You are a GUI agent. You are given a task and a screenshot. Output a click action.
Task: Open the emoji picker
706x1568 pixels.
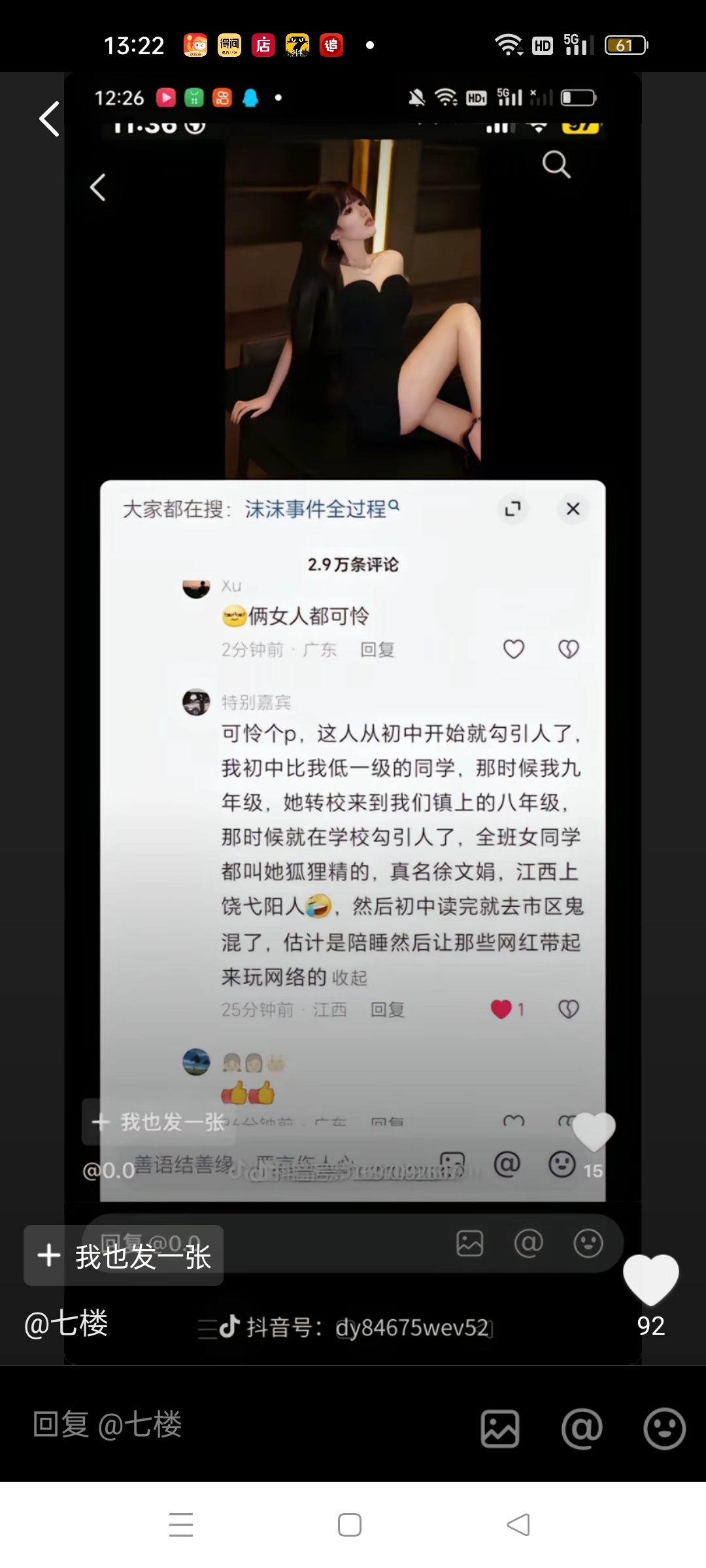(664, 1428)
